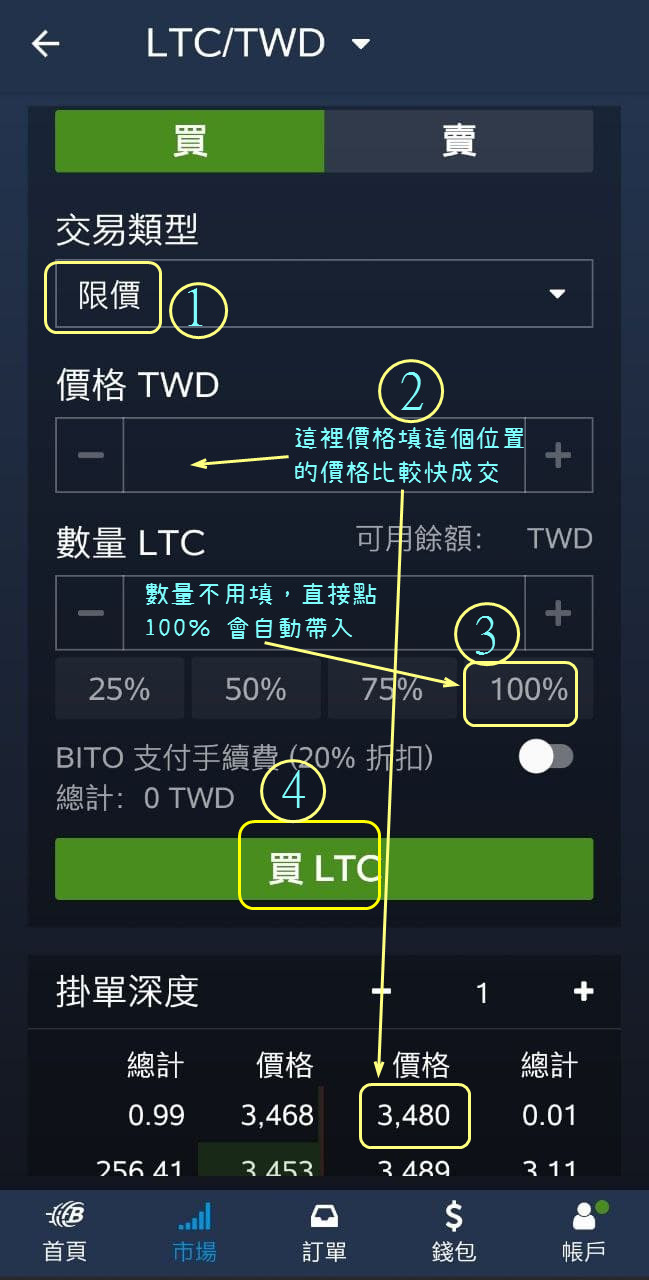The height and width of the screenshot is (1280, 649).
Task: Tap the green 買 LTC button
Action: coord(323,868)
